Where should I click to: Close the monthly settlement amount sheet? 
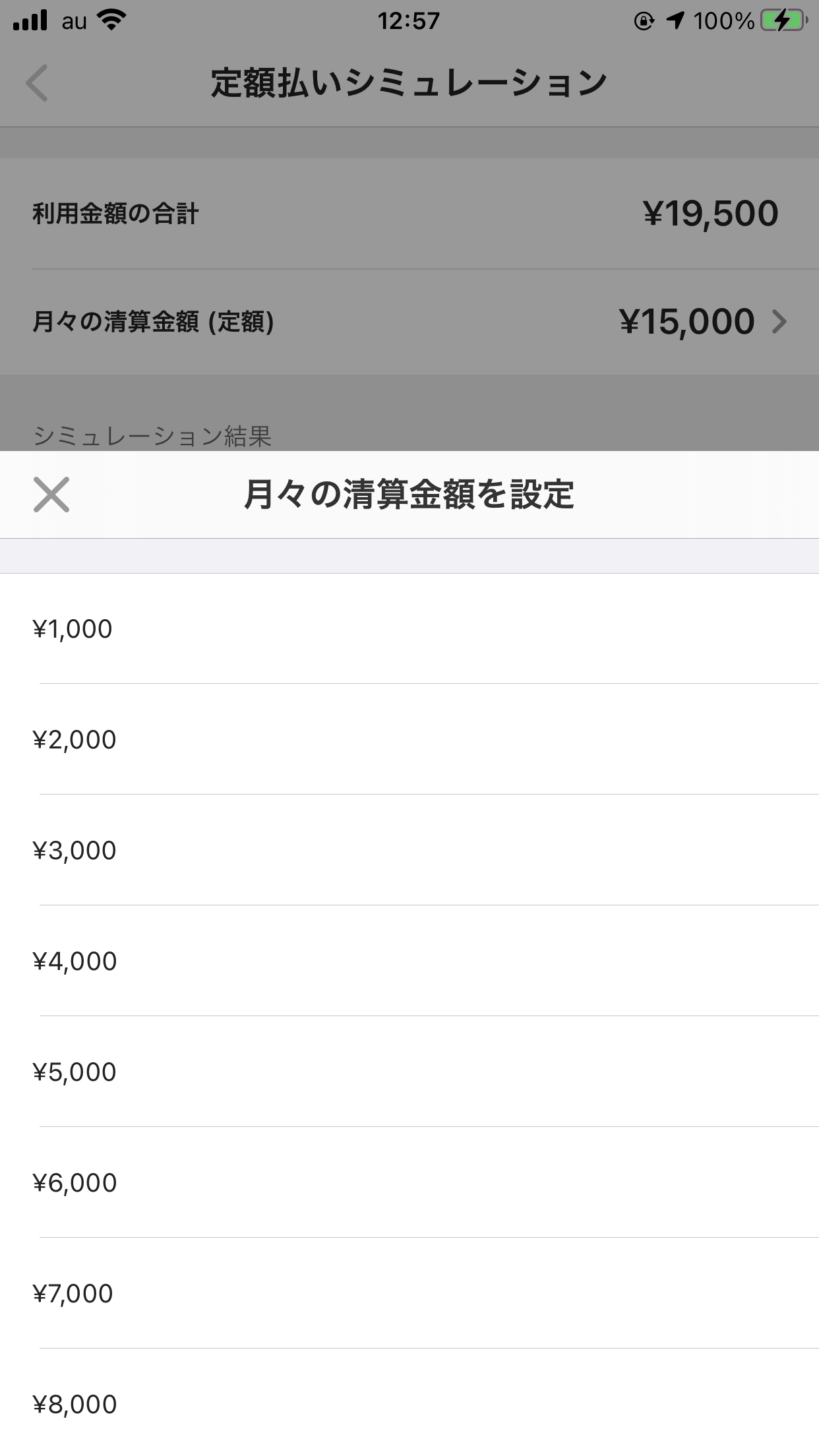51,495
